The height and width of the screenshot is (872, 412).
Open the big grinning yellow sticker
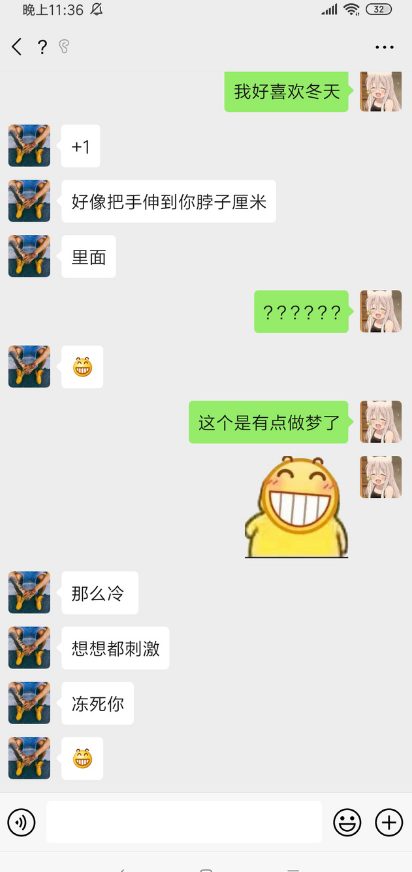(296, 507)
